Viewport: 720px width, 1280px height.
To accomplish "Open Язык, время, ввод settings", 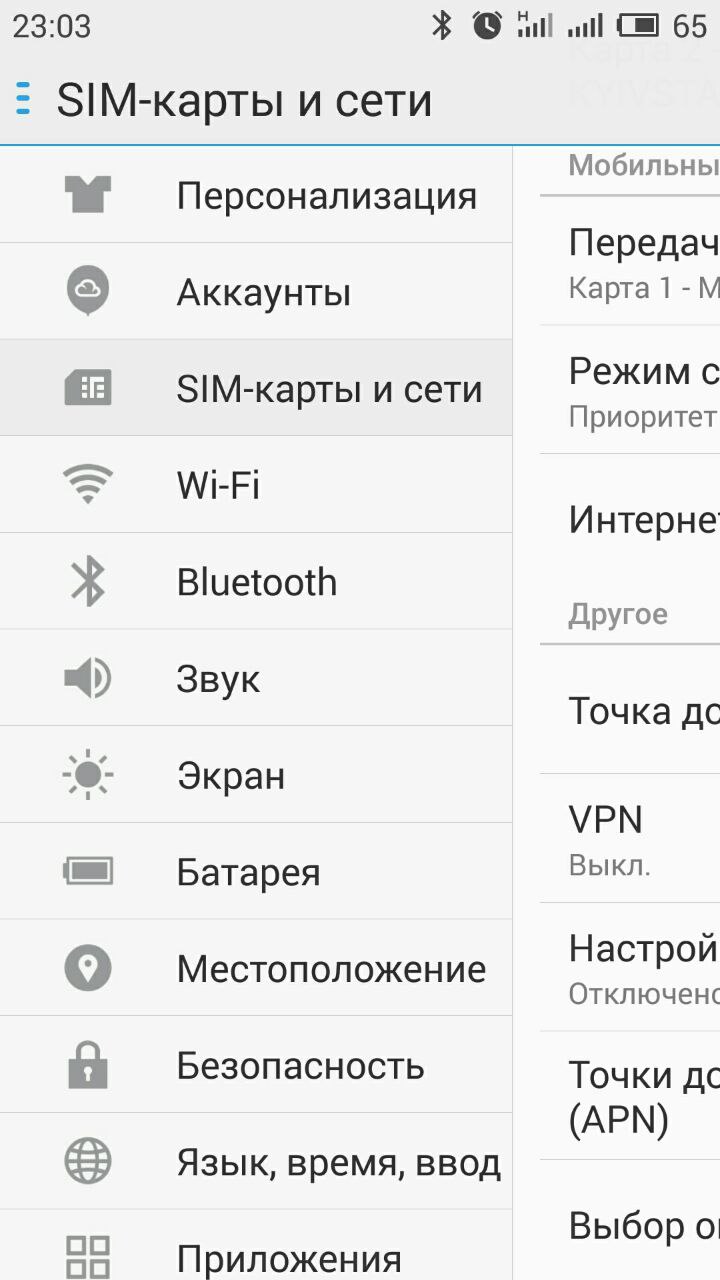I will coord(256,1162).
